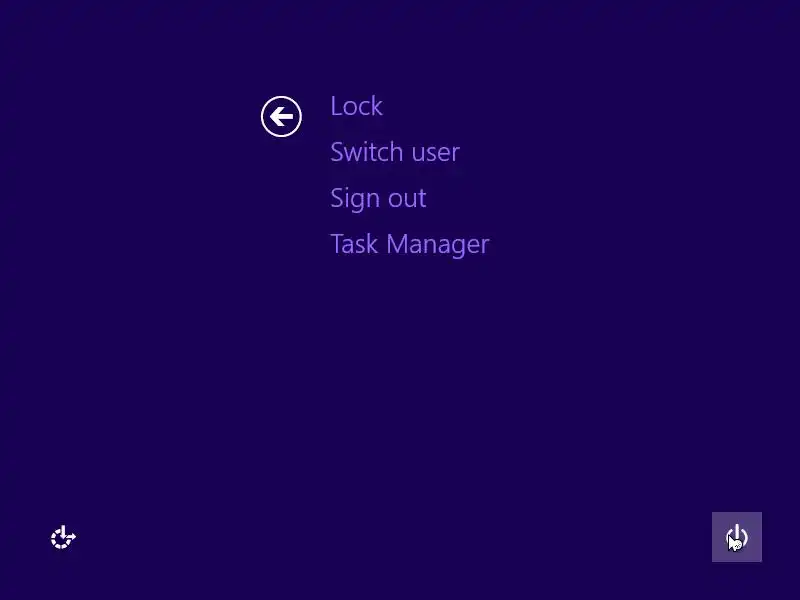
Task: Choose the Switch user option
Action: coord(395,152)
